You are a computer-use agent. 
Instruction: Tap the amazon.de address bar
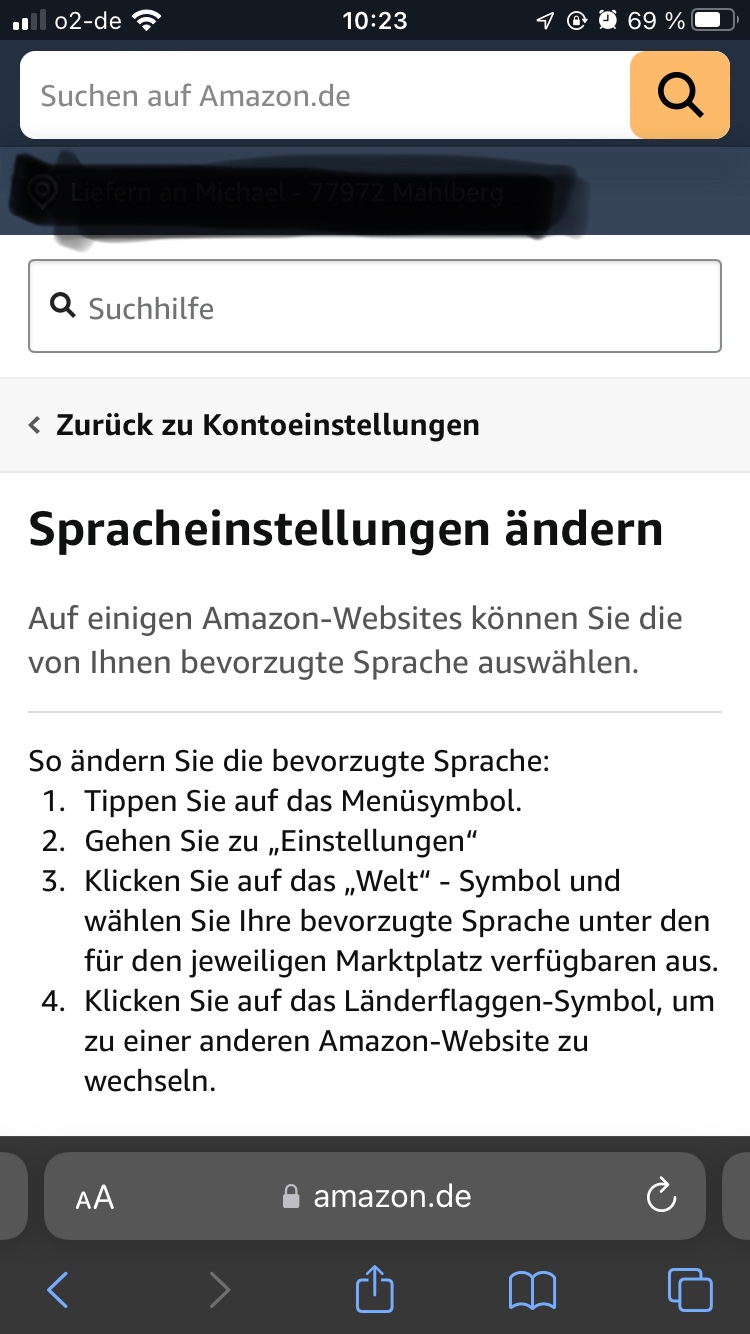pos(375,1196)
